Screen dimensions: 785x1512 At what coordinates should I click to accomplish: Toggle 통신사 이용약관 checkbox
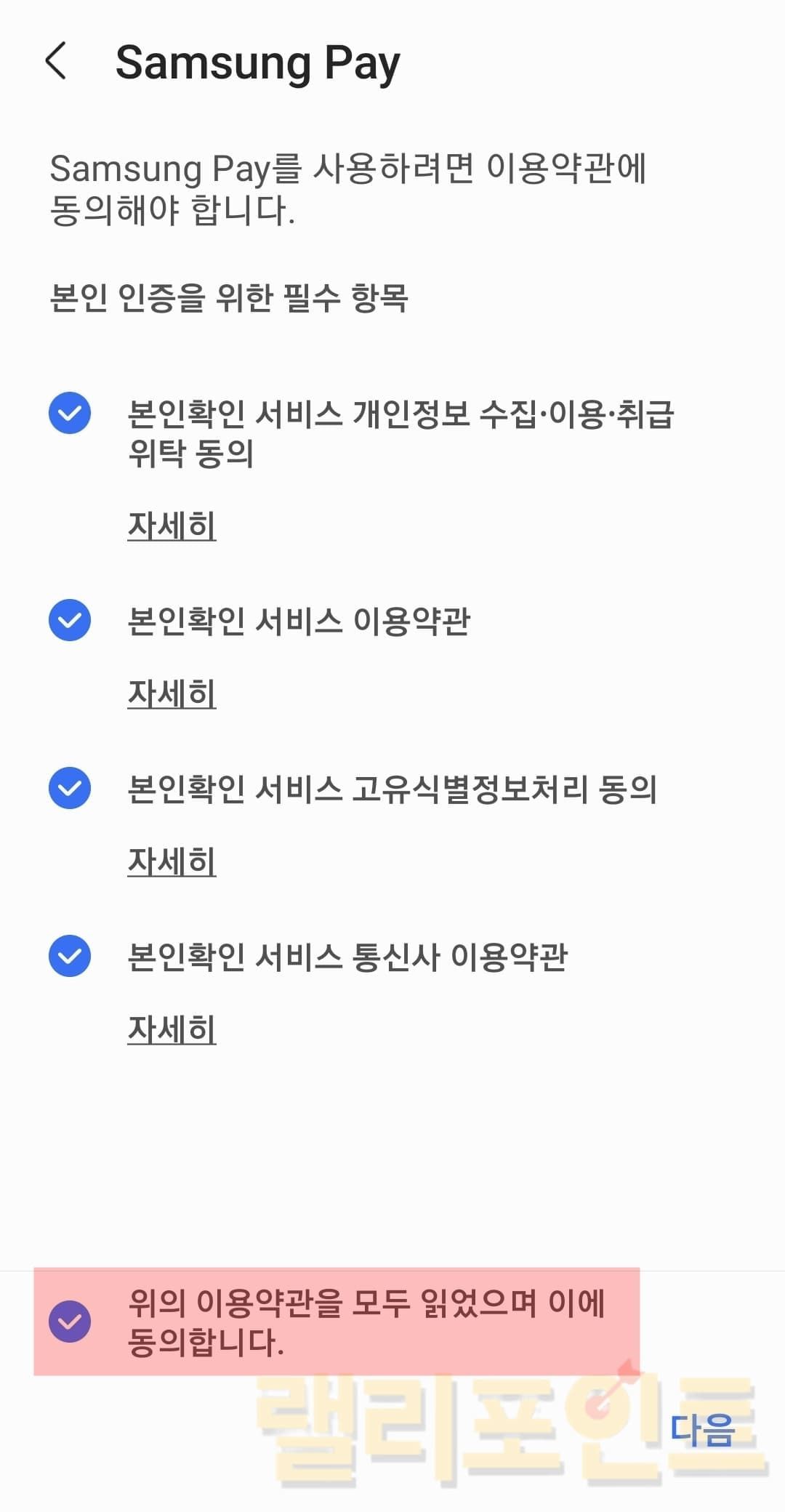click(x=70, y=956)
